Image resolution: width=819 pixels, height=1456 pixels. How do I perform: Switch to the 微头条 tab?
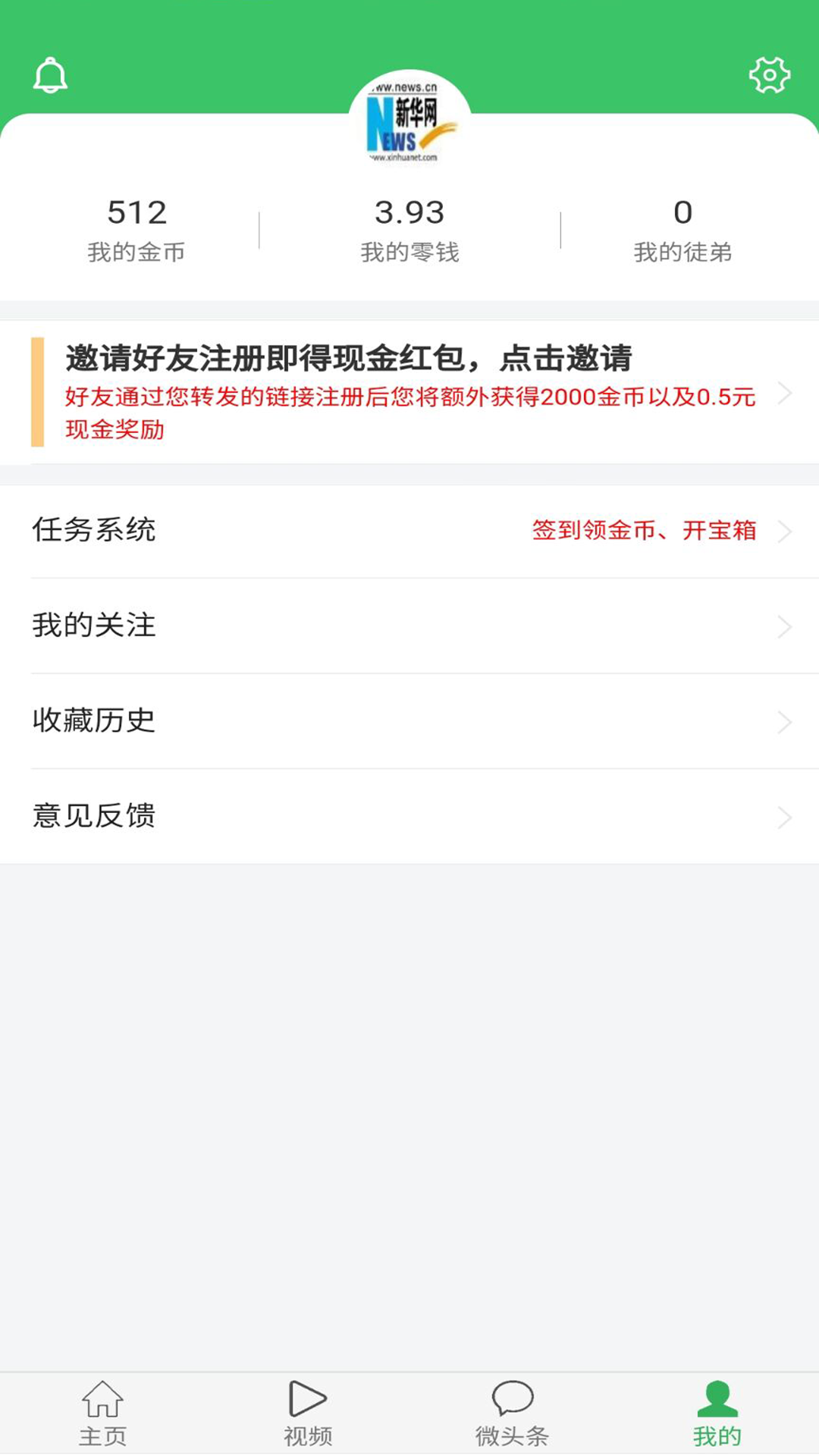point(512,1414)
